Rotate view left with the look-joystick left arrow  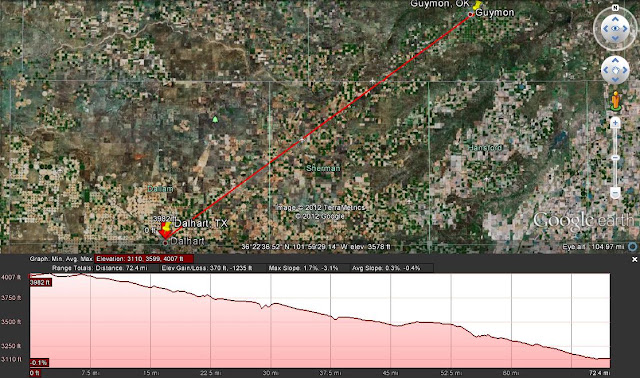(x=605, y=29)
